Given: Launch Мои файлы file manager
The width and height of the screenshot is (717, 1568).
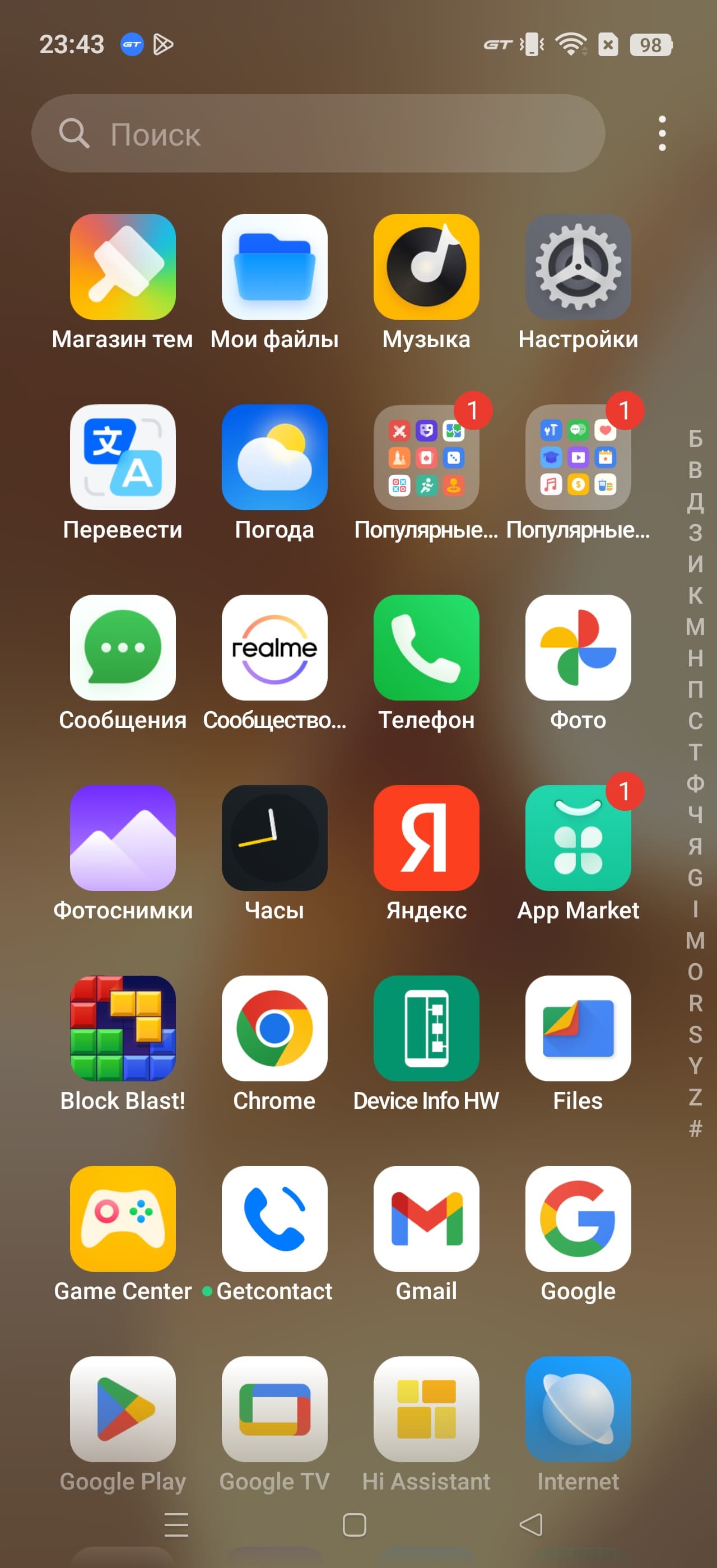Looking at the screenshot, I should tap(274, 267).
